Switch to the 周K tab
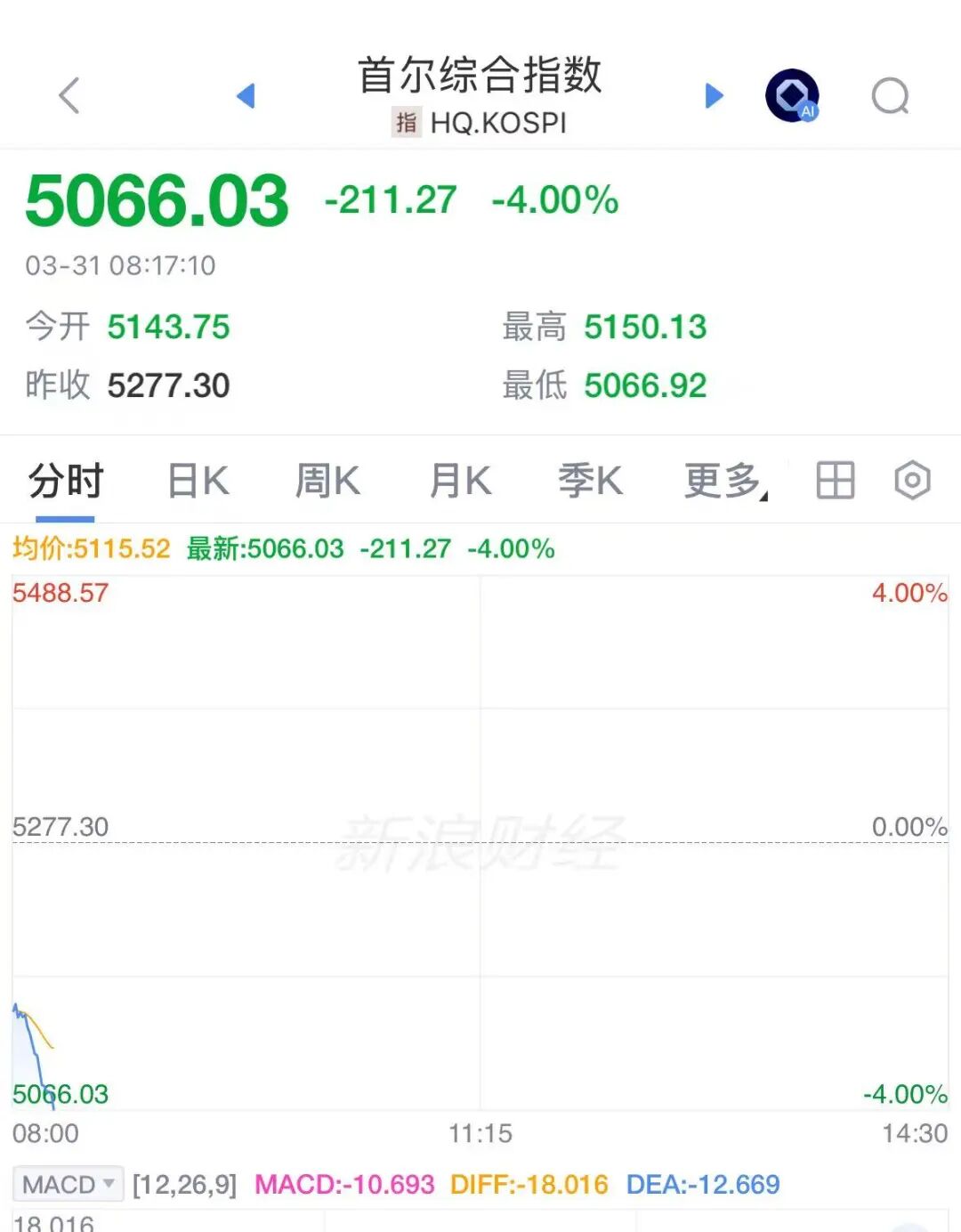 point(327,481)
